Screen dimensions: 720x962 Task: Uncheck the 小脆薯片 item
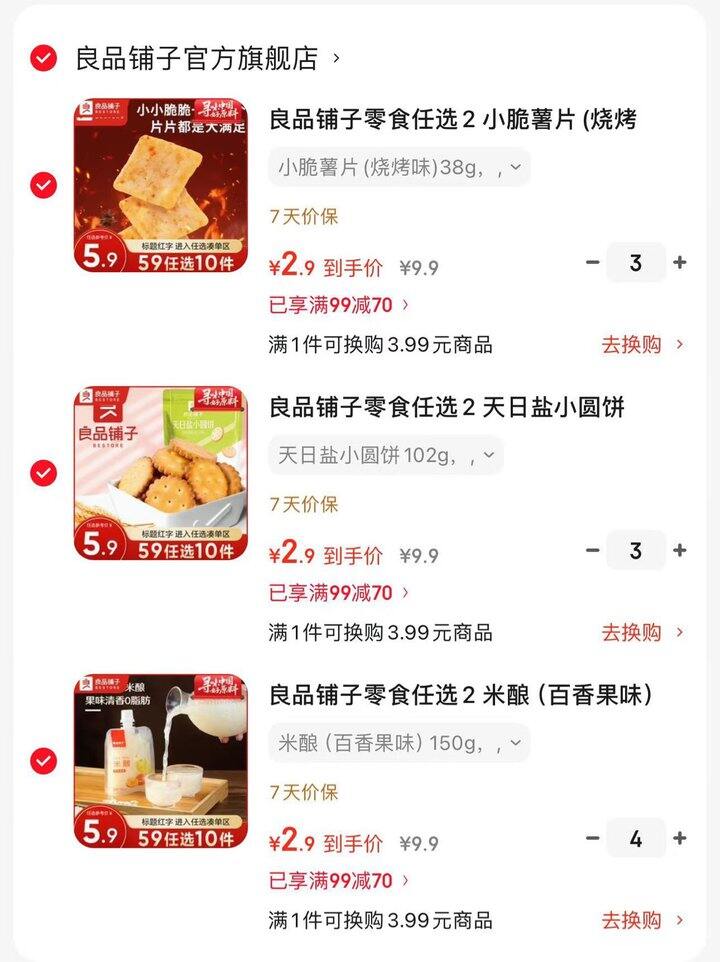[x=43, y=185]
